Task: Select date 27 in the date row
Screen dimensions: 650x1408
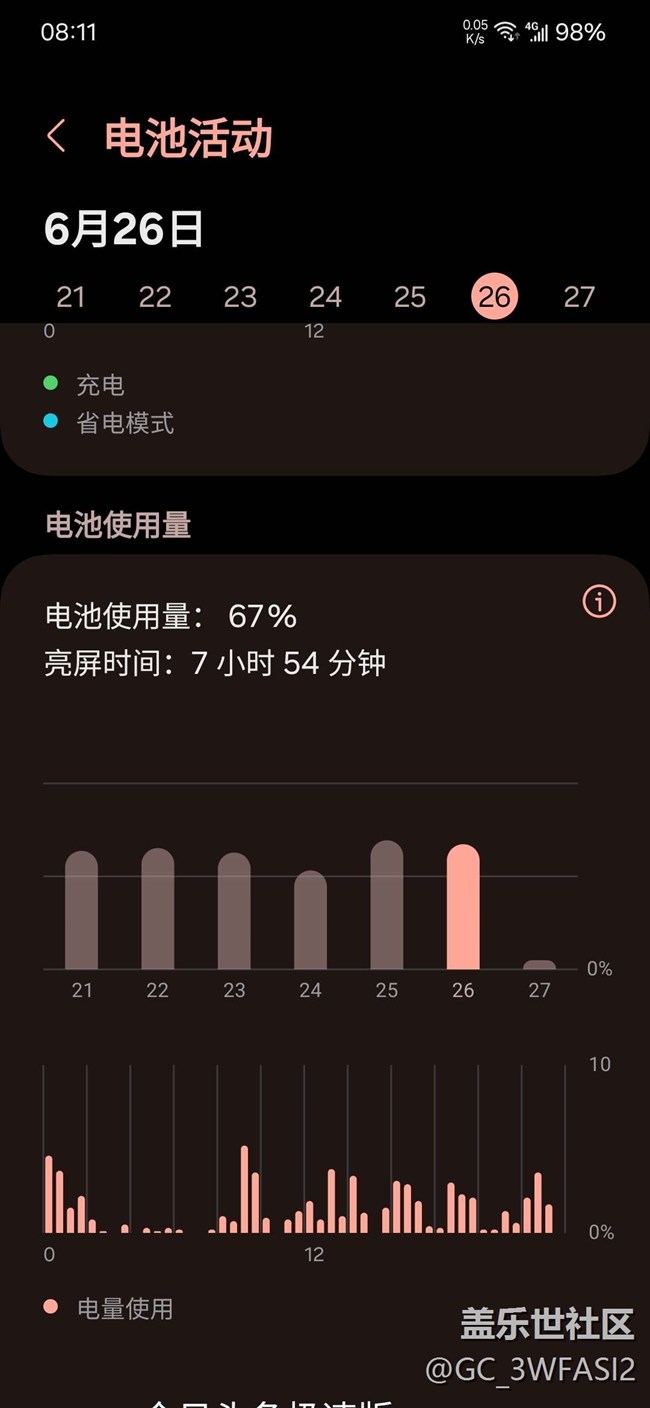Action: coord(579,297)
